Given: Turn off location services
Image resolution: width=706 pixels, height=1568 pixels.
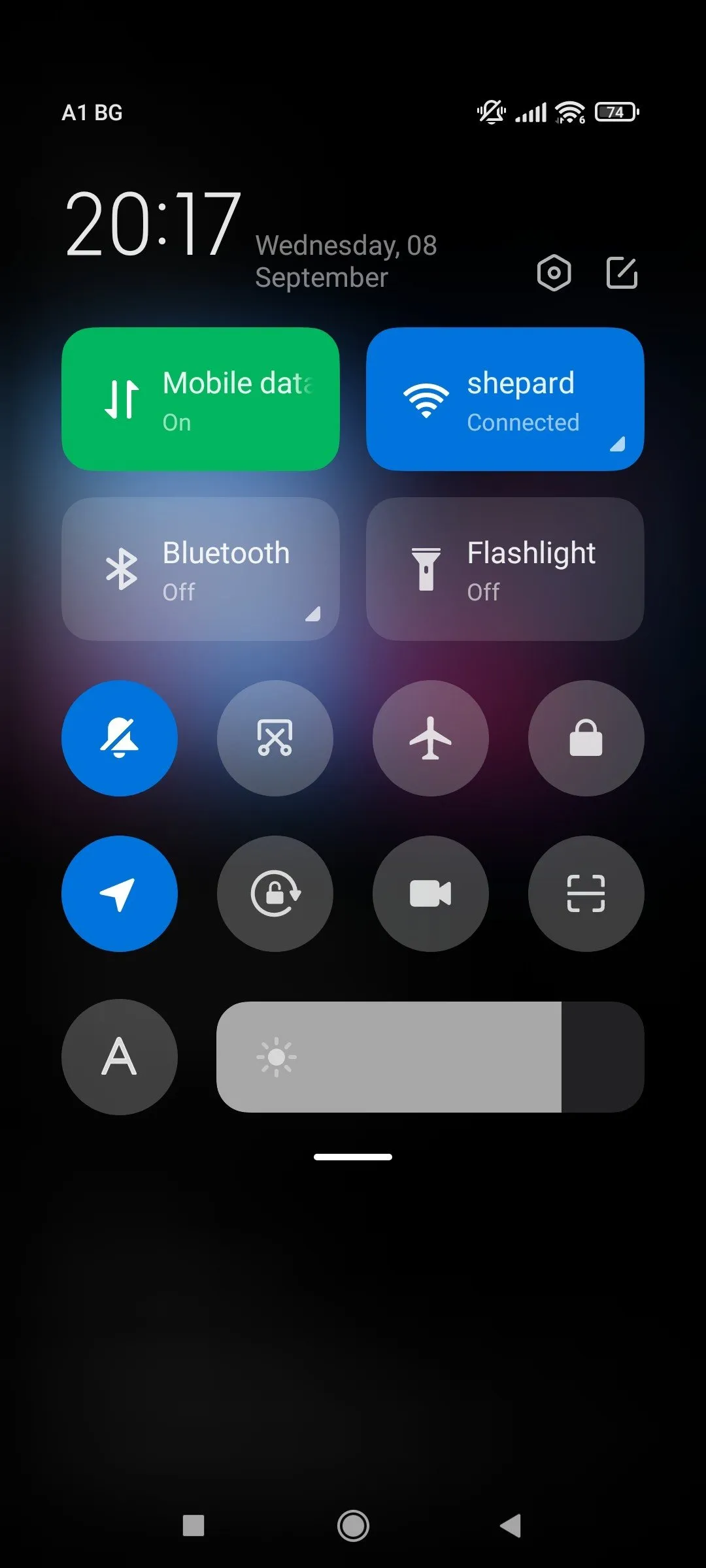Looking at the screenshot, I should (120, 894).
